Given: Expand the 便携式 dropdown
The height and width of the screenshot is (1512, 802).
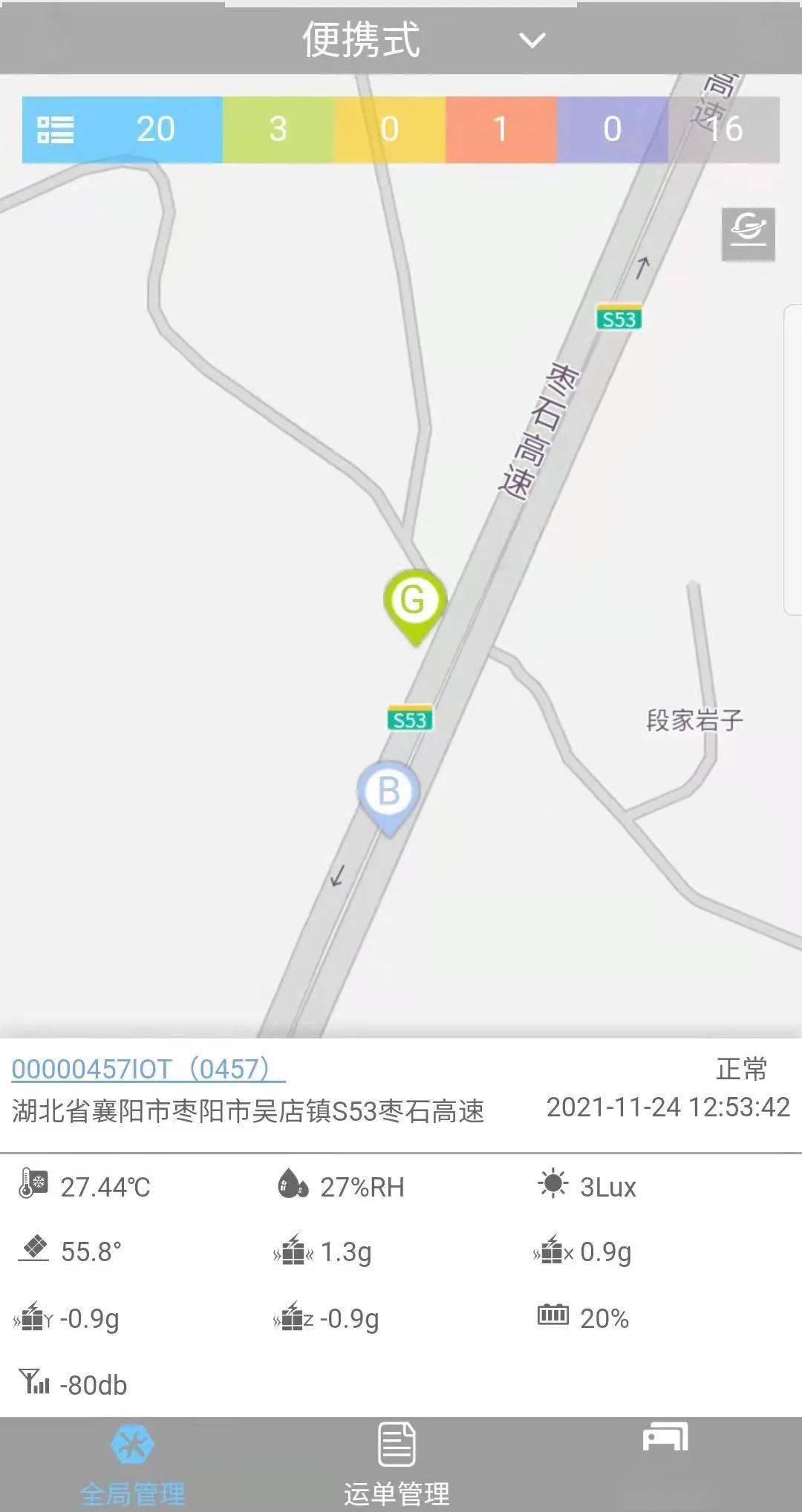Looking at the screenshot, I should pos(423,40).
